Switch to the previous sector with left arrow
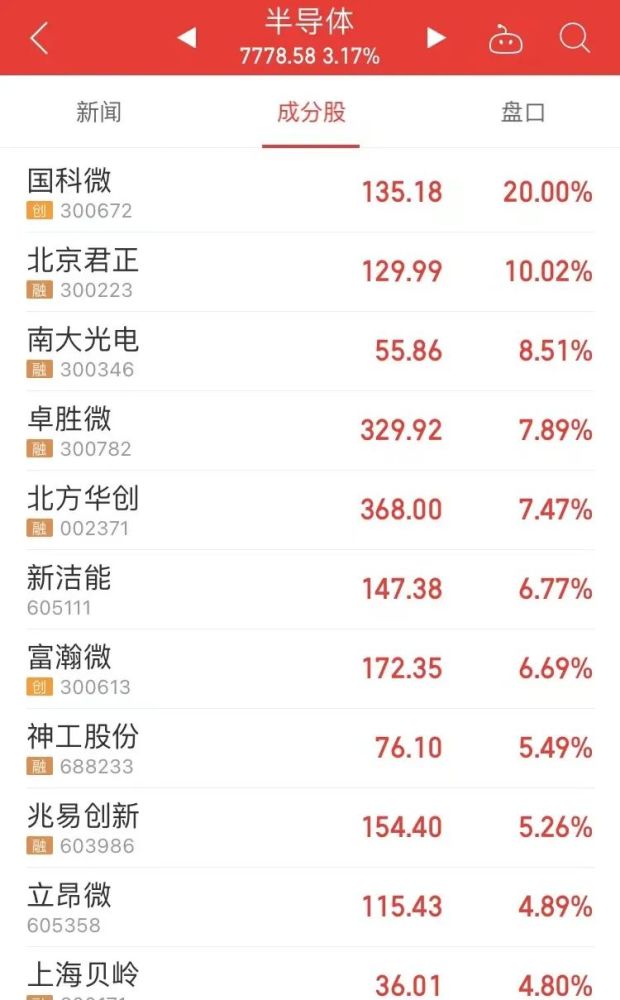 186,39
